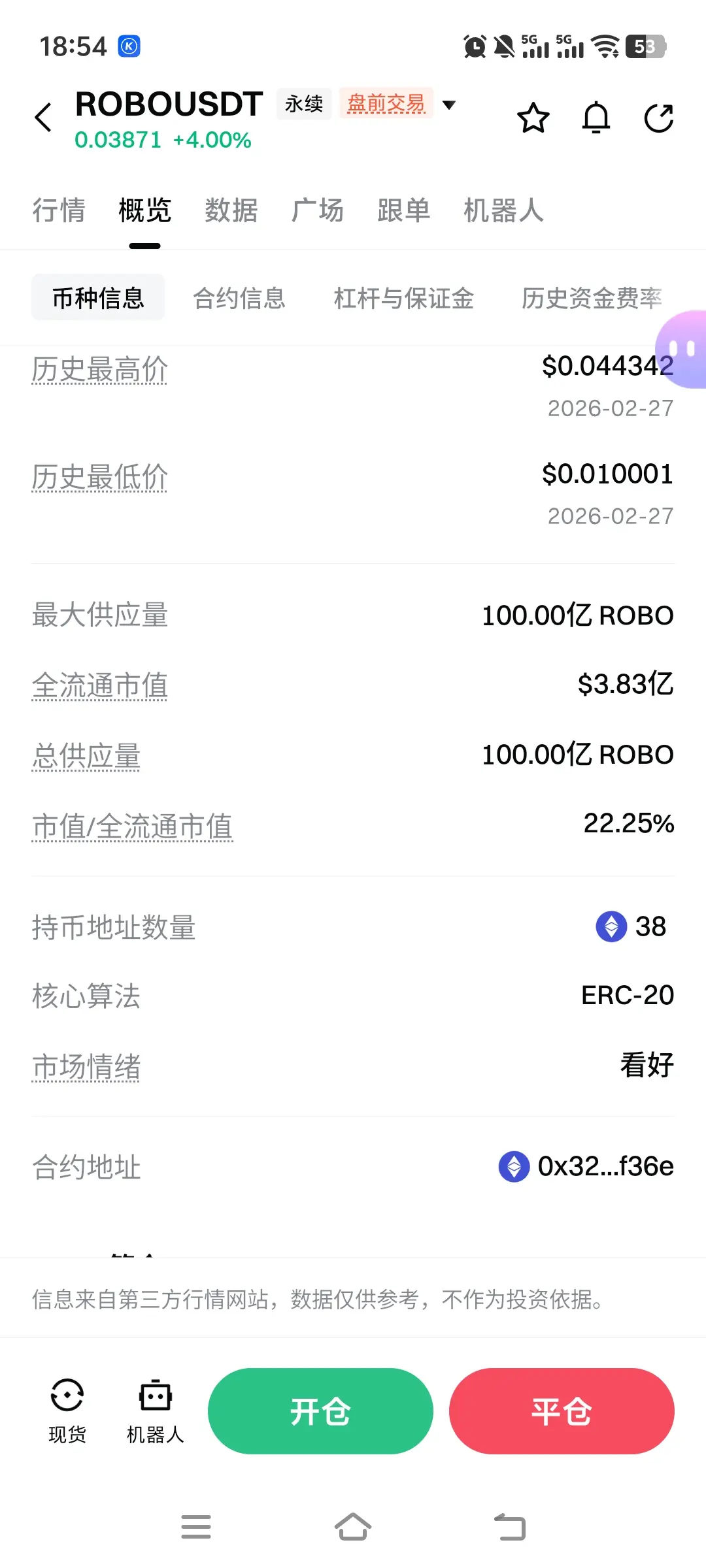Tap the contract address 0x32...f36e

point(605,1166)
